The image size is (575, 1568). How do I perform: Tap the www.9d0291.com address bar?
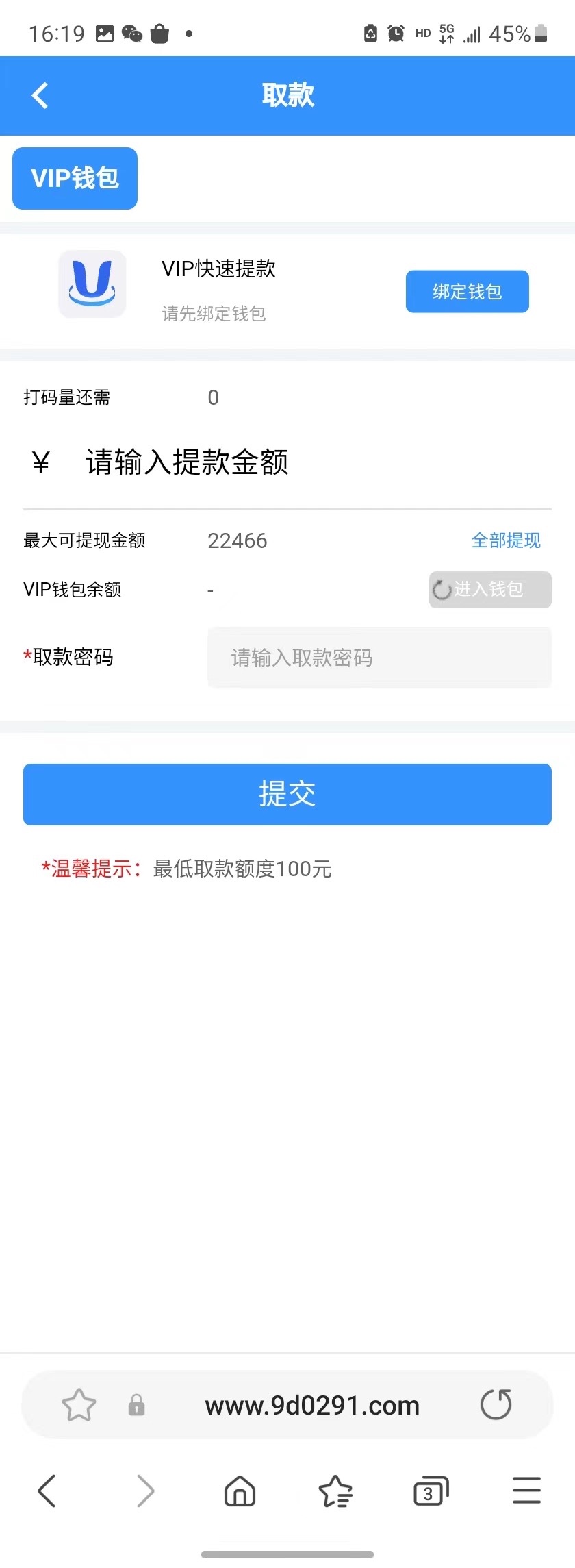coord(311,1405)
